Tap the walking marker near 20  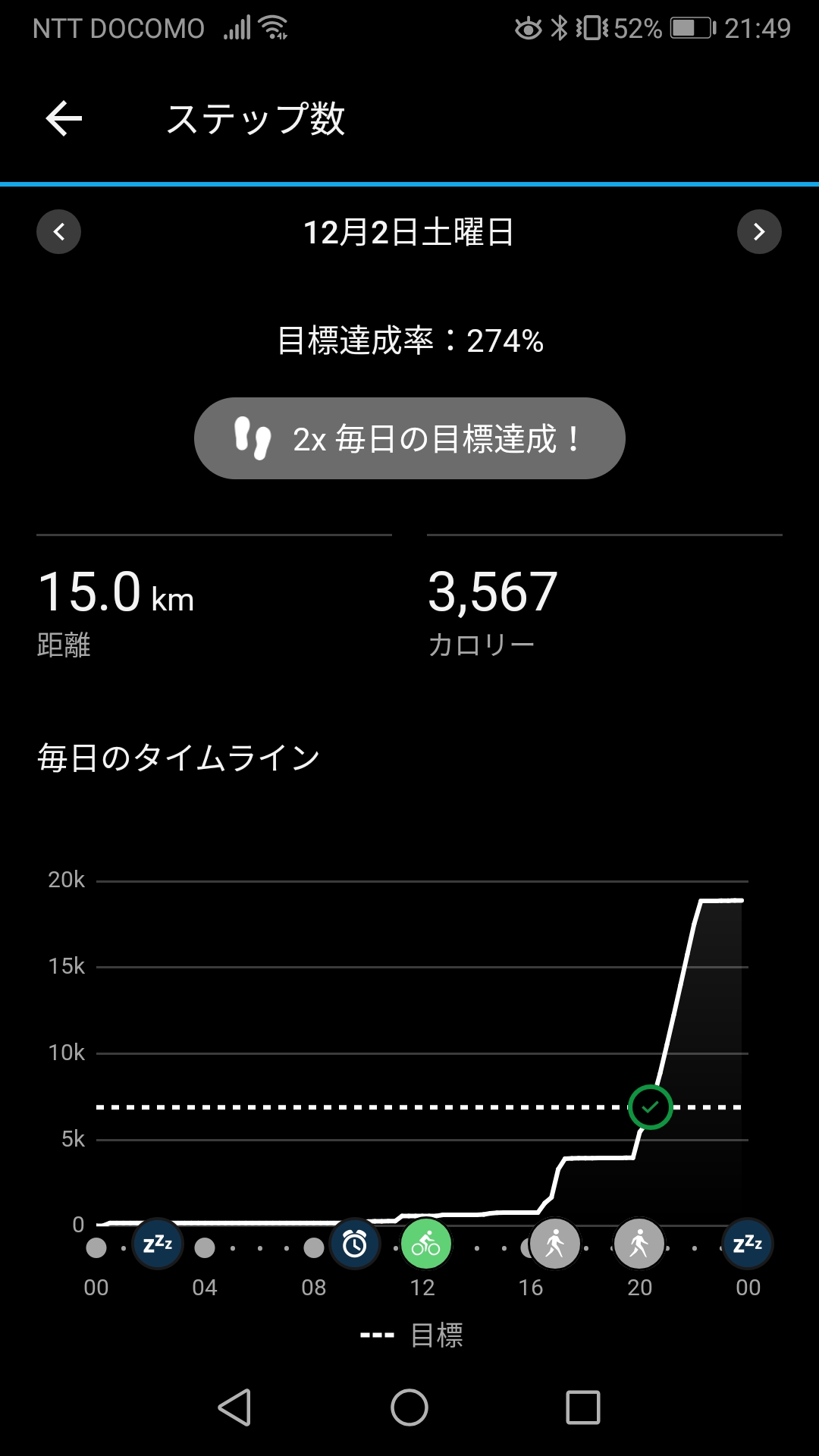(639, 1244)
